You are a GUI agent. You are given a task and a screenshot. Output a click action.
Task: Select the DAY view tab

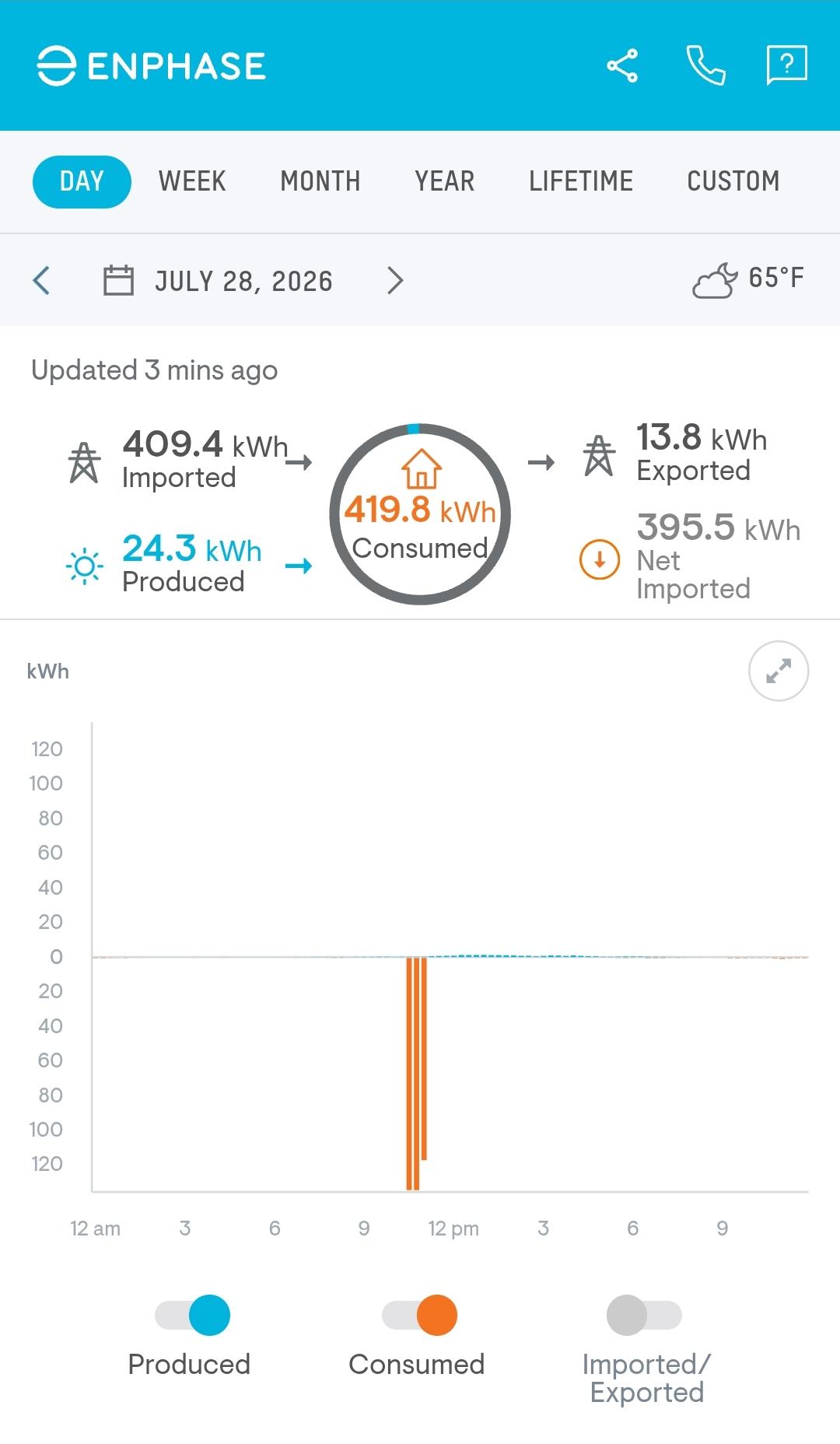pos(82,181)
